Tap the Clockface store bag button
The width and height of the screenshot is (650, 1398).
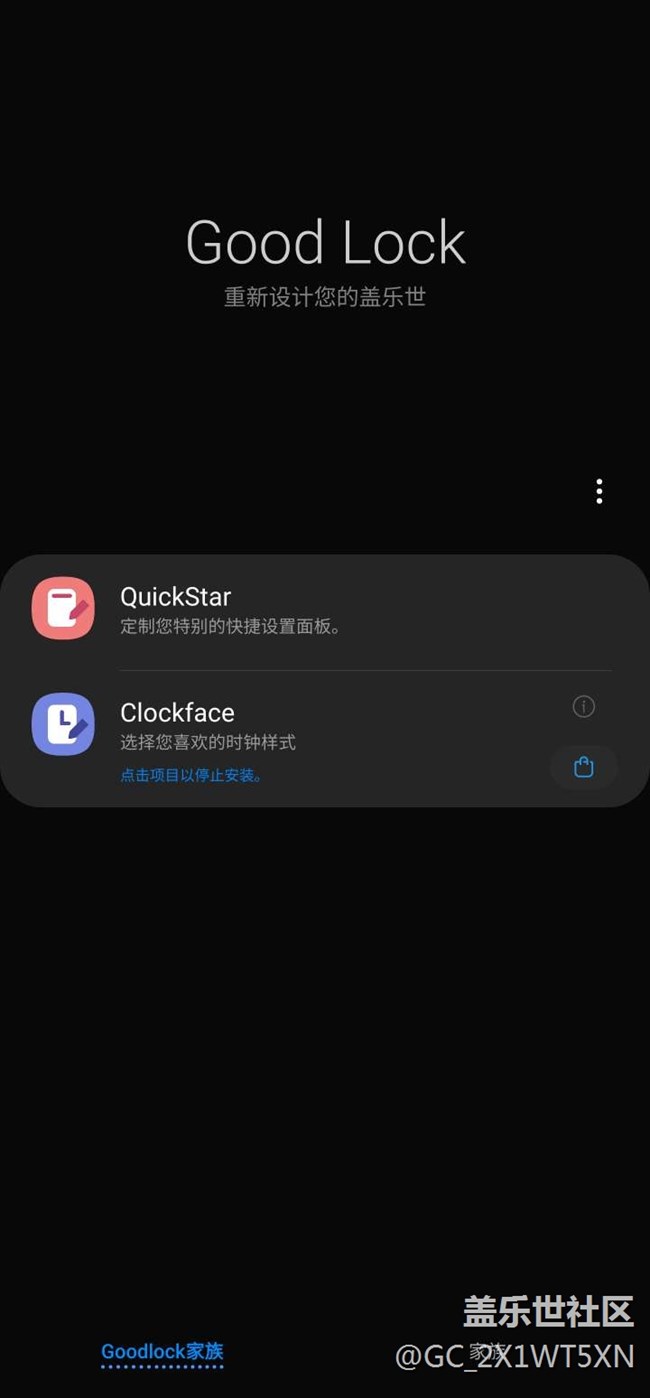[x=584, y=767]
